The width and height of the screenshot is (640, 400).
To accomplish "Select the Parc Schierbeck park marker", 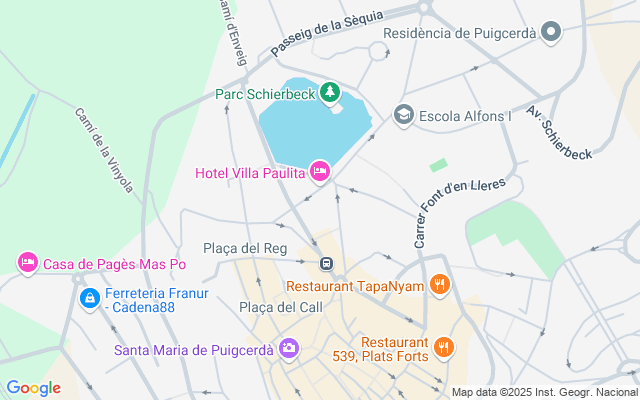I will tap(328, 93).
